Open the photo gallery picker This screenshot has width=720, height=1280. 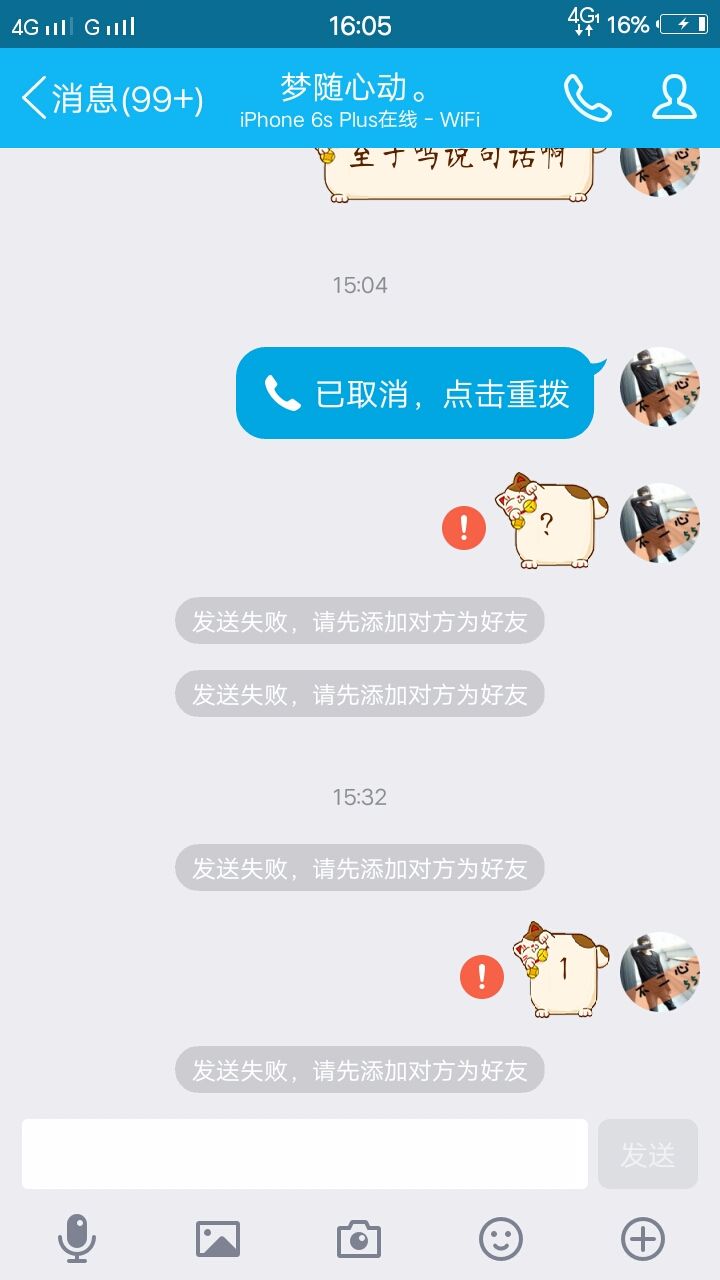218,1239
